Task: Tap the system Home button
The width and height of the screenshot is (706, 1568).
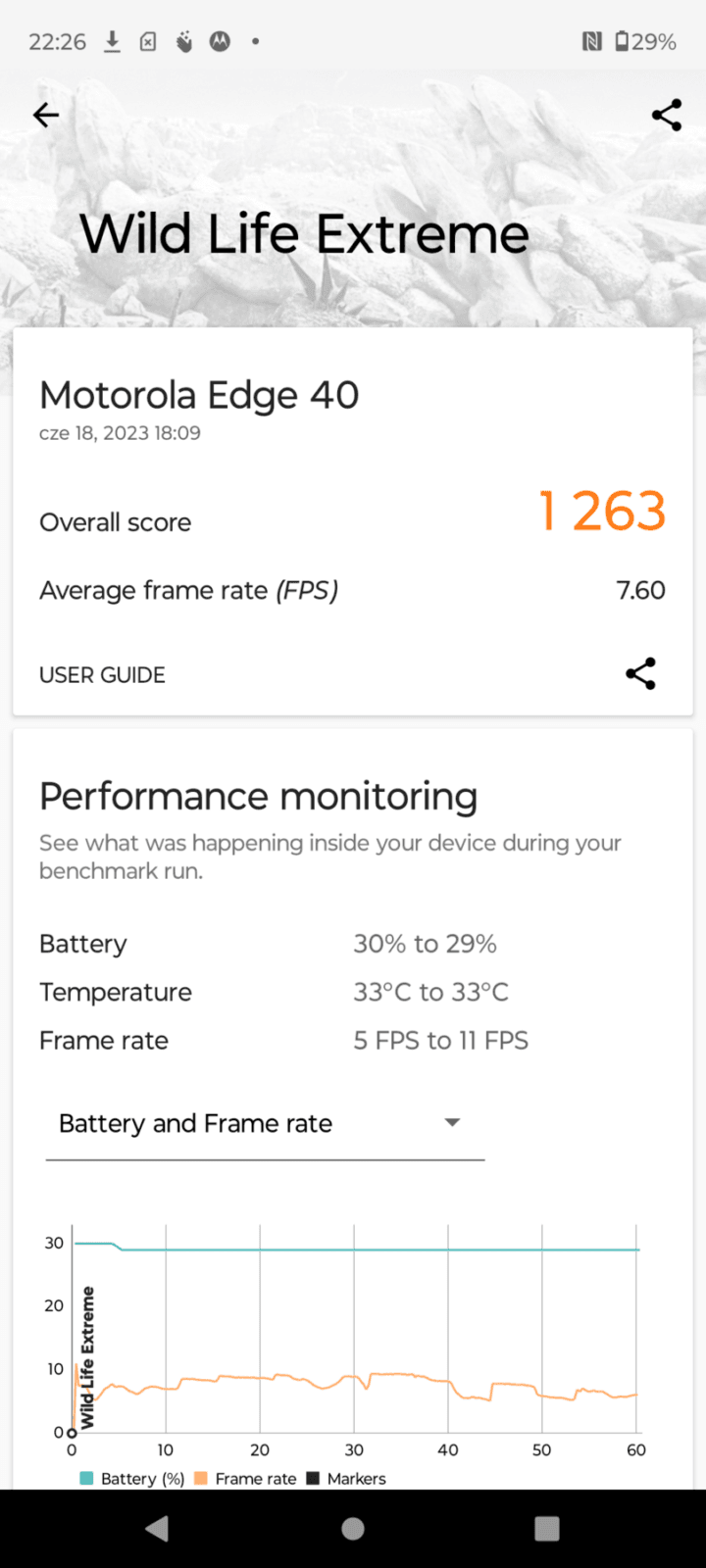Action: click(x=353, y=1529)
